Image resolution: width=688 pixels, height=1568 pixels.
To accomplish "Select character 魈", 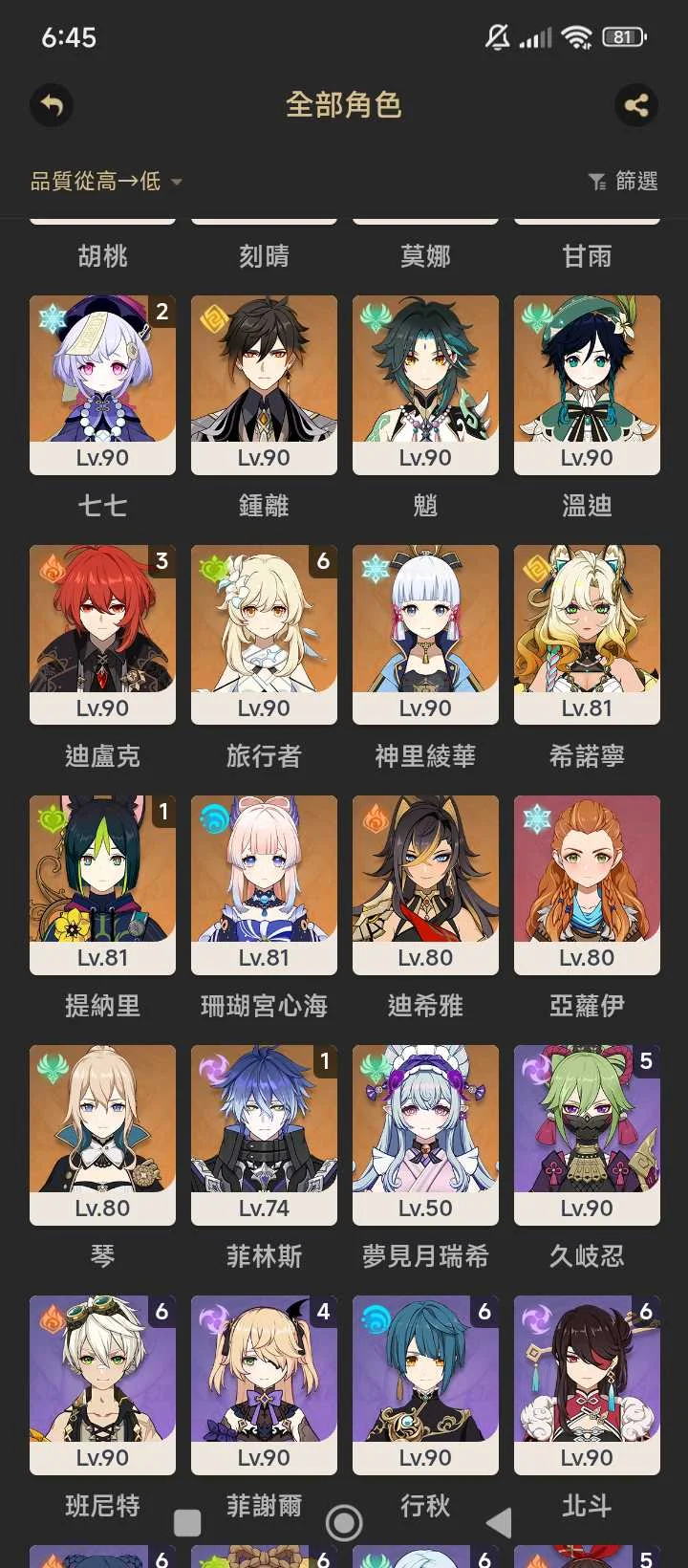I will click(x=425, y=384).
